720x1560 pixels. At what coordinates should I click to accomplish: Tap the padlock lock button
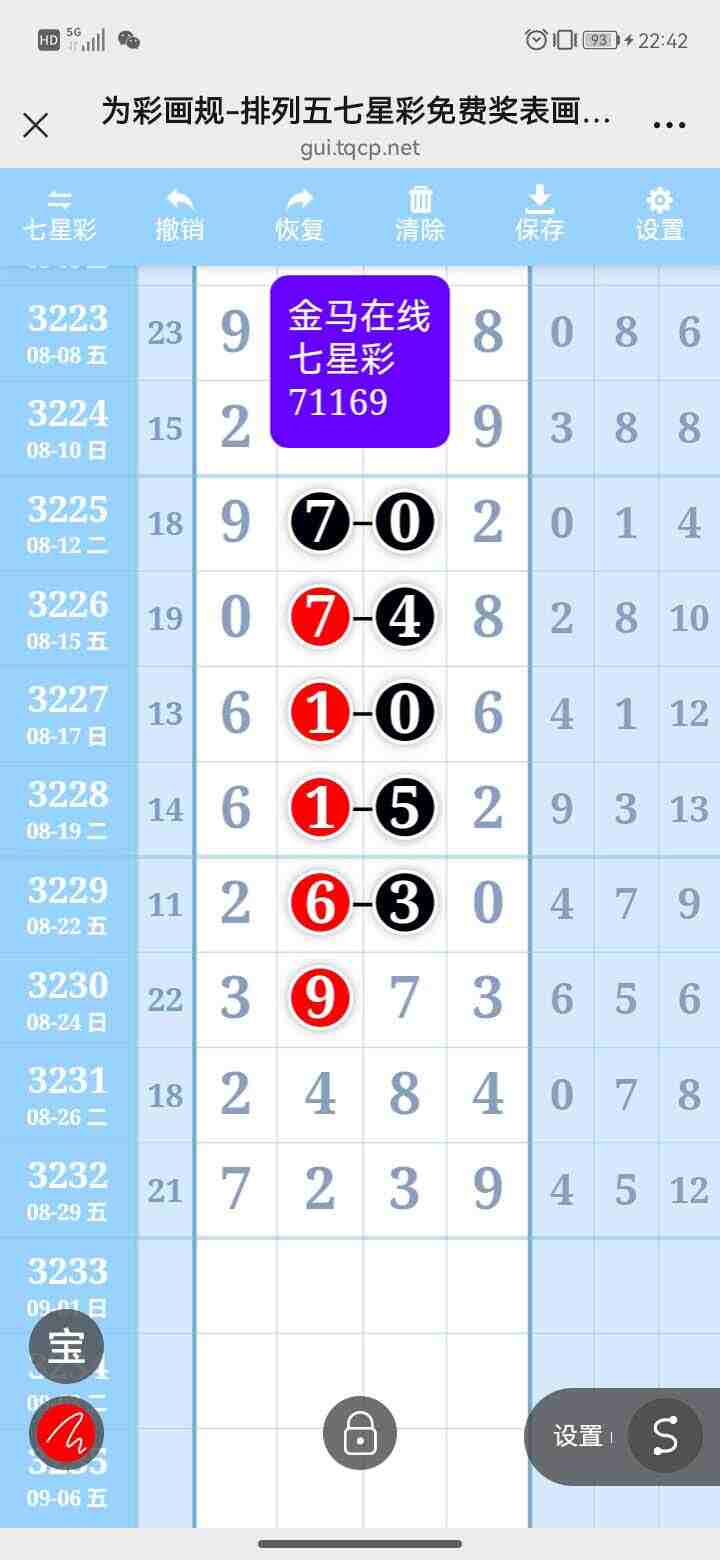360,1433
